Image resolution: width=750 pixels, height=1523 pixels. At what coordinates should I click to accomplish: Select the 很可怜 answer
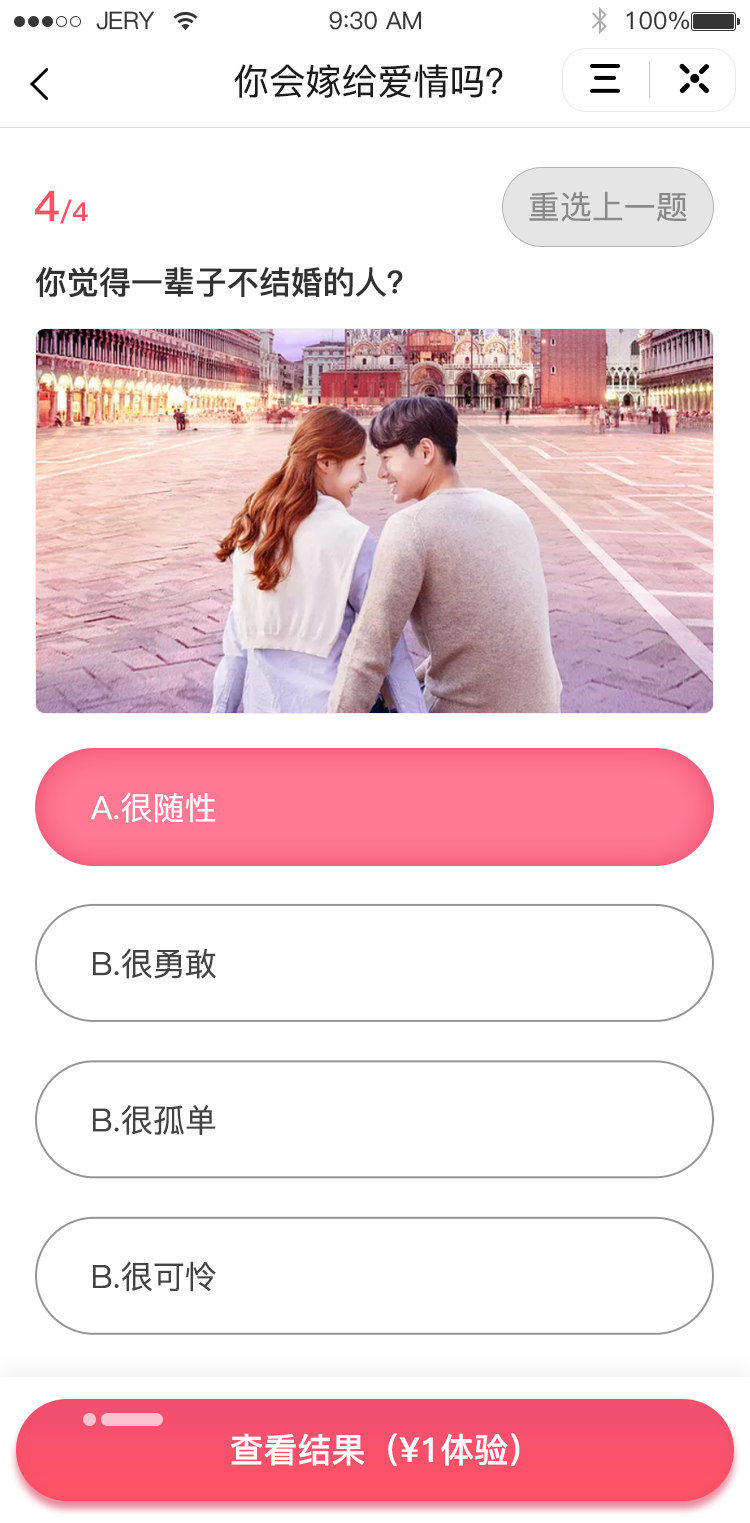(374, 1275)
